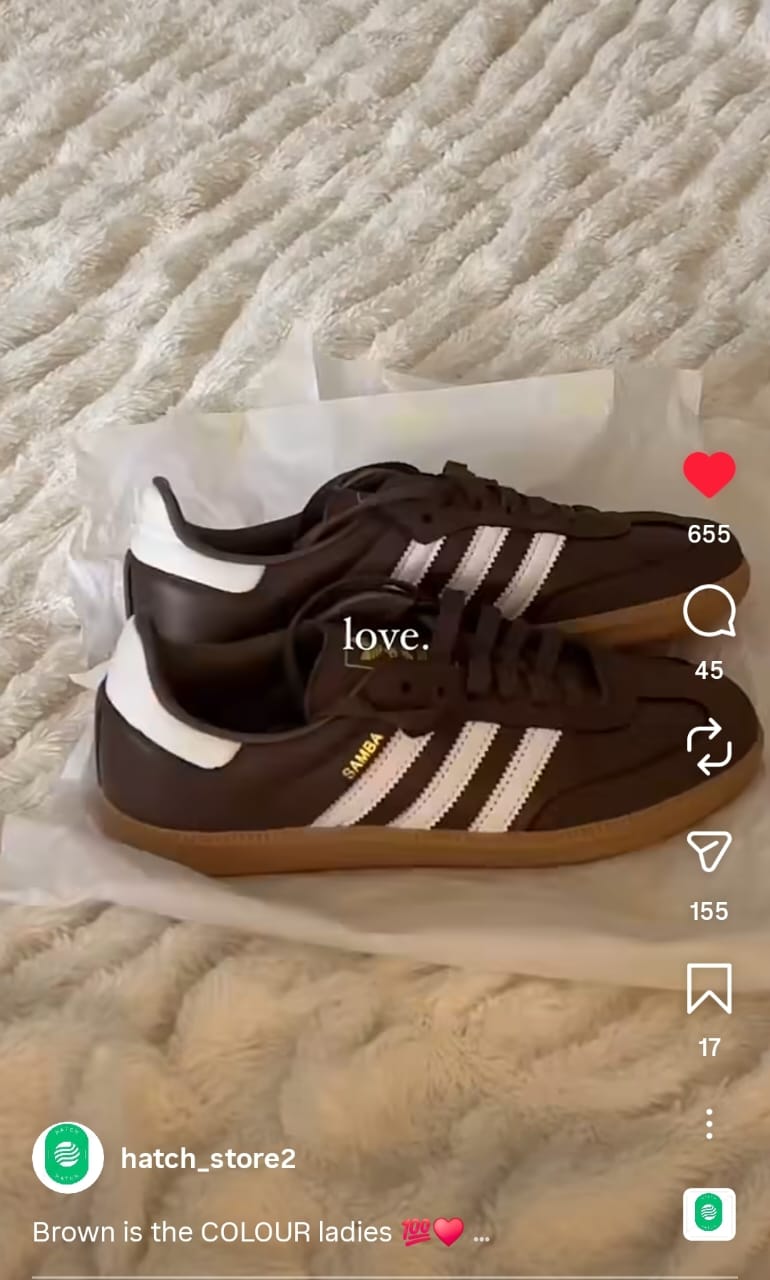Open the comments on this reel
The image size is (770, 1280).
pos(709,612)
